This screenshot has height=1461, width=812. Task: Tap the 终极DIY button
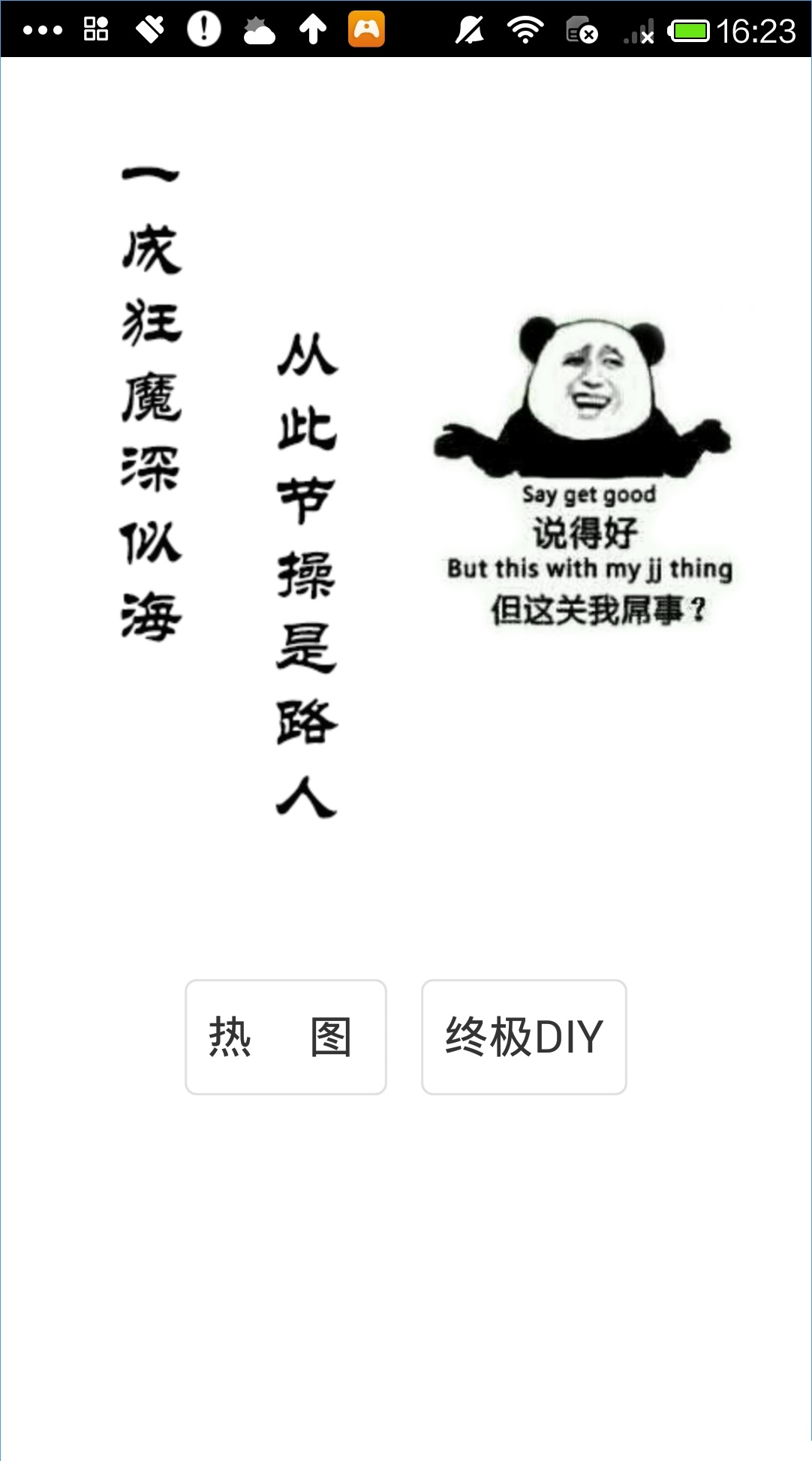click(x=524, y=1037)
